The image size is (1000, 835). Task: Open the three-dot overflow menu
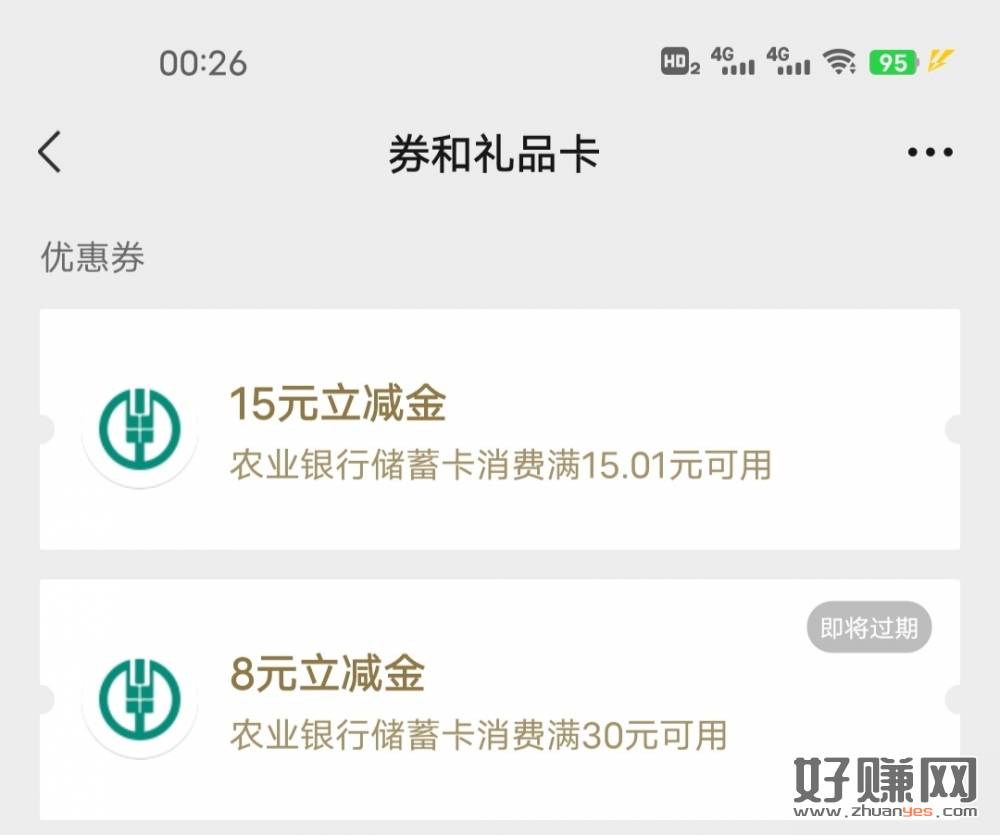[930, 153]
